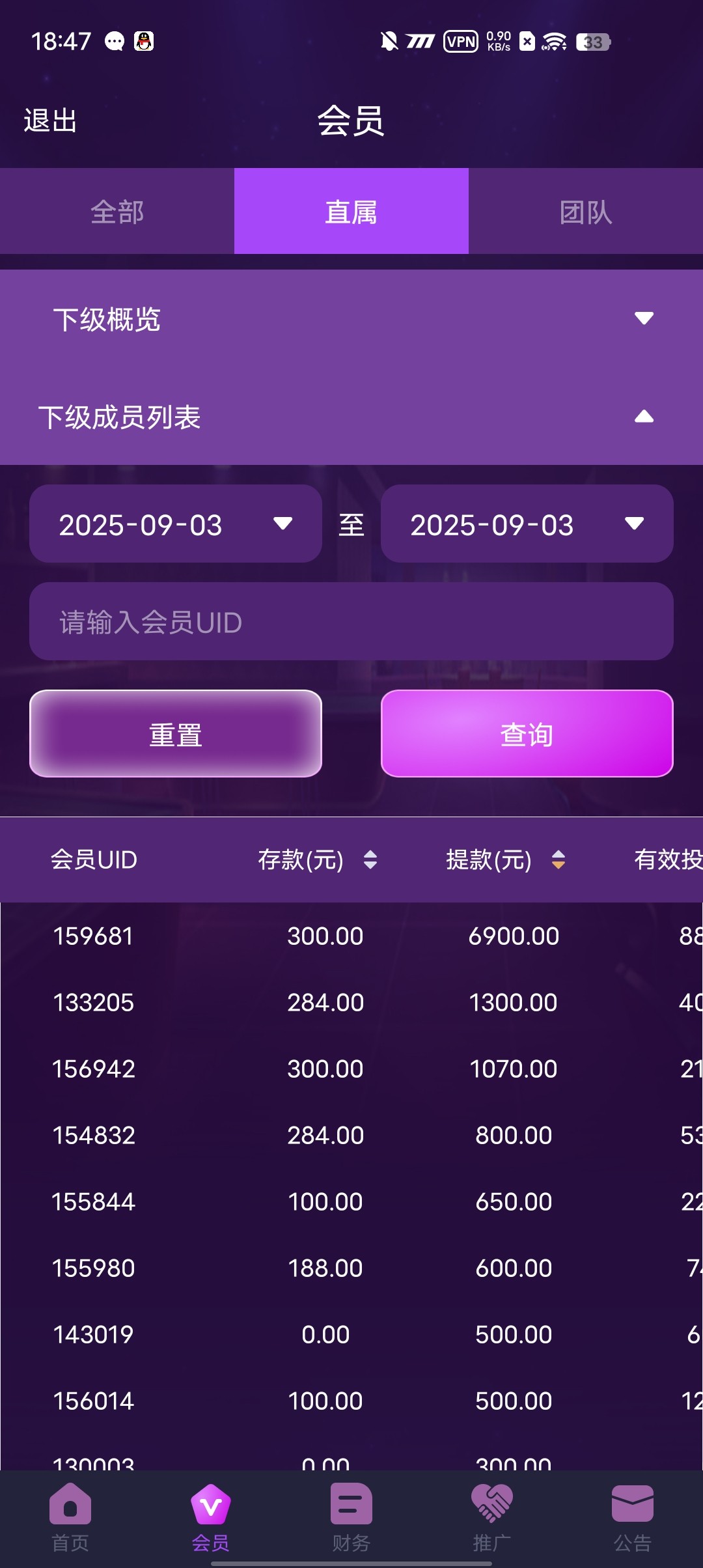The height and width of the screenshot is (1568, 703).
Task: Collapse the 下级成员列表 section
Action: click(x=351, y=417)
